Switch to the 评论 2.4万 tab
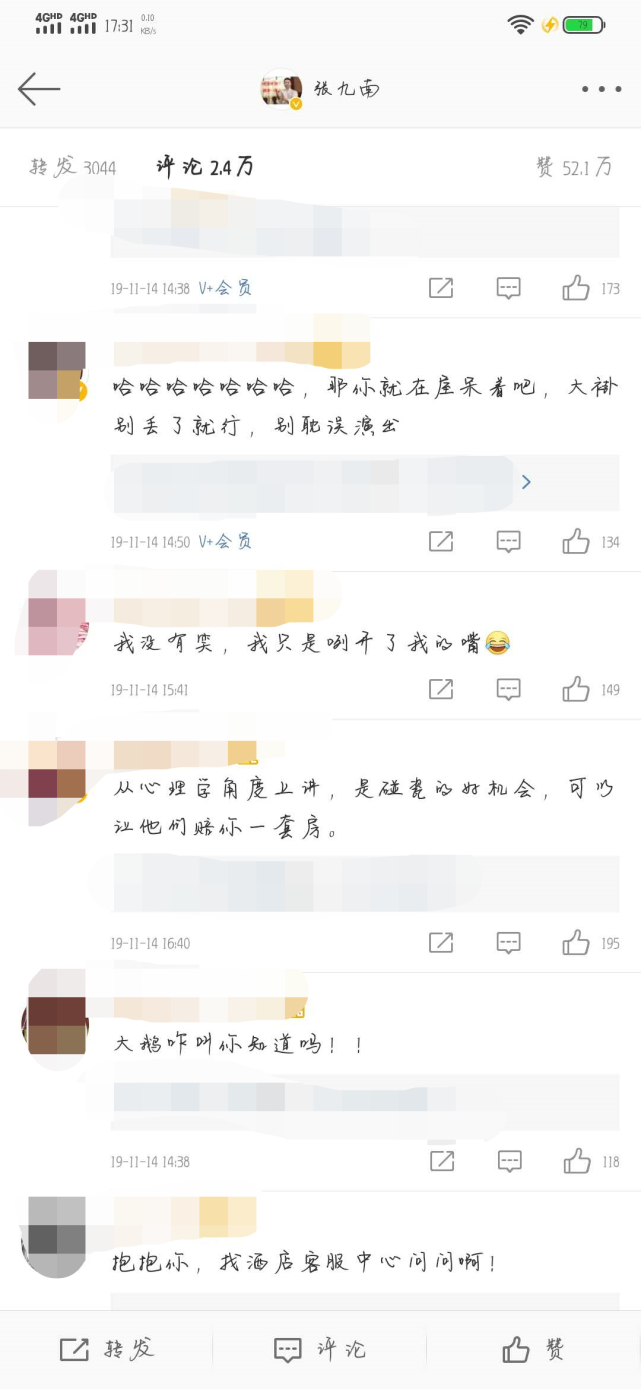The width and height of the screenshot is (641, 1389). [205, 168]
